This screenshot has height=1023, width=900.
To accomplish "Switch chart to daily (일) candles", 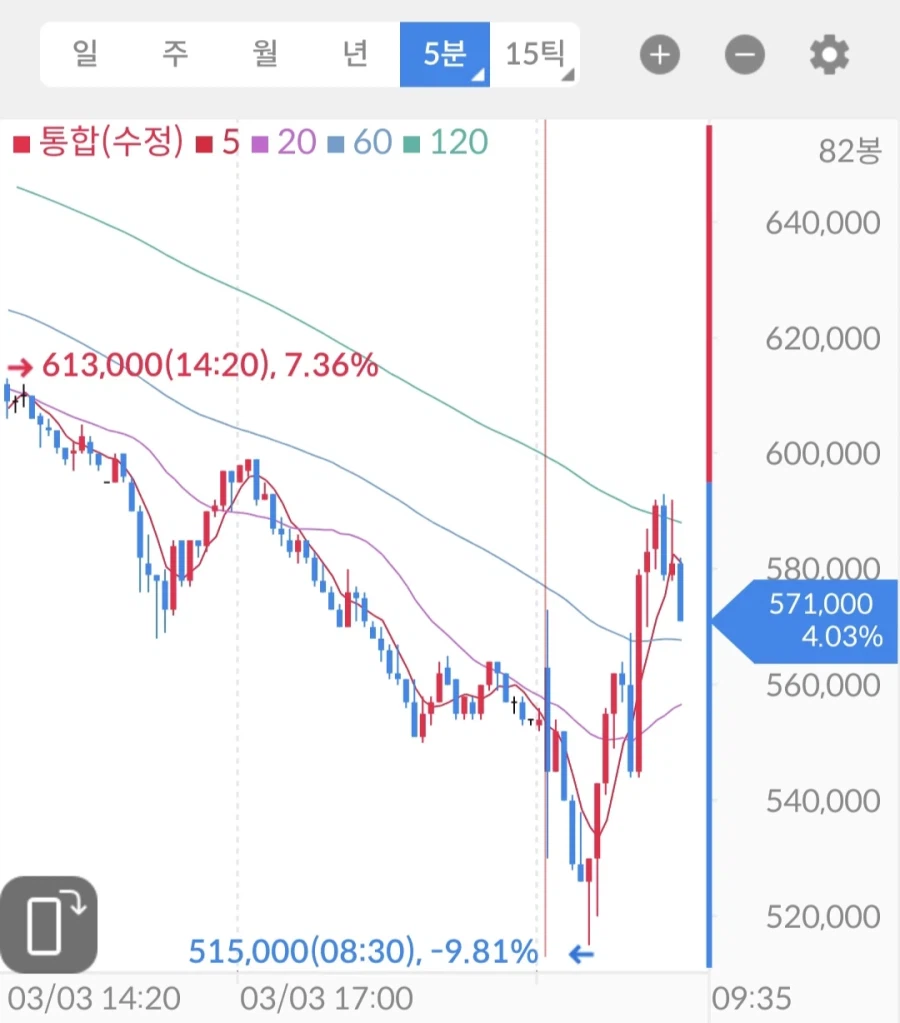I will pyautogui.click(x=85, y=54).
